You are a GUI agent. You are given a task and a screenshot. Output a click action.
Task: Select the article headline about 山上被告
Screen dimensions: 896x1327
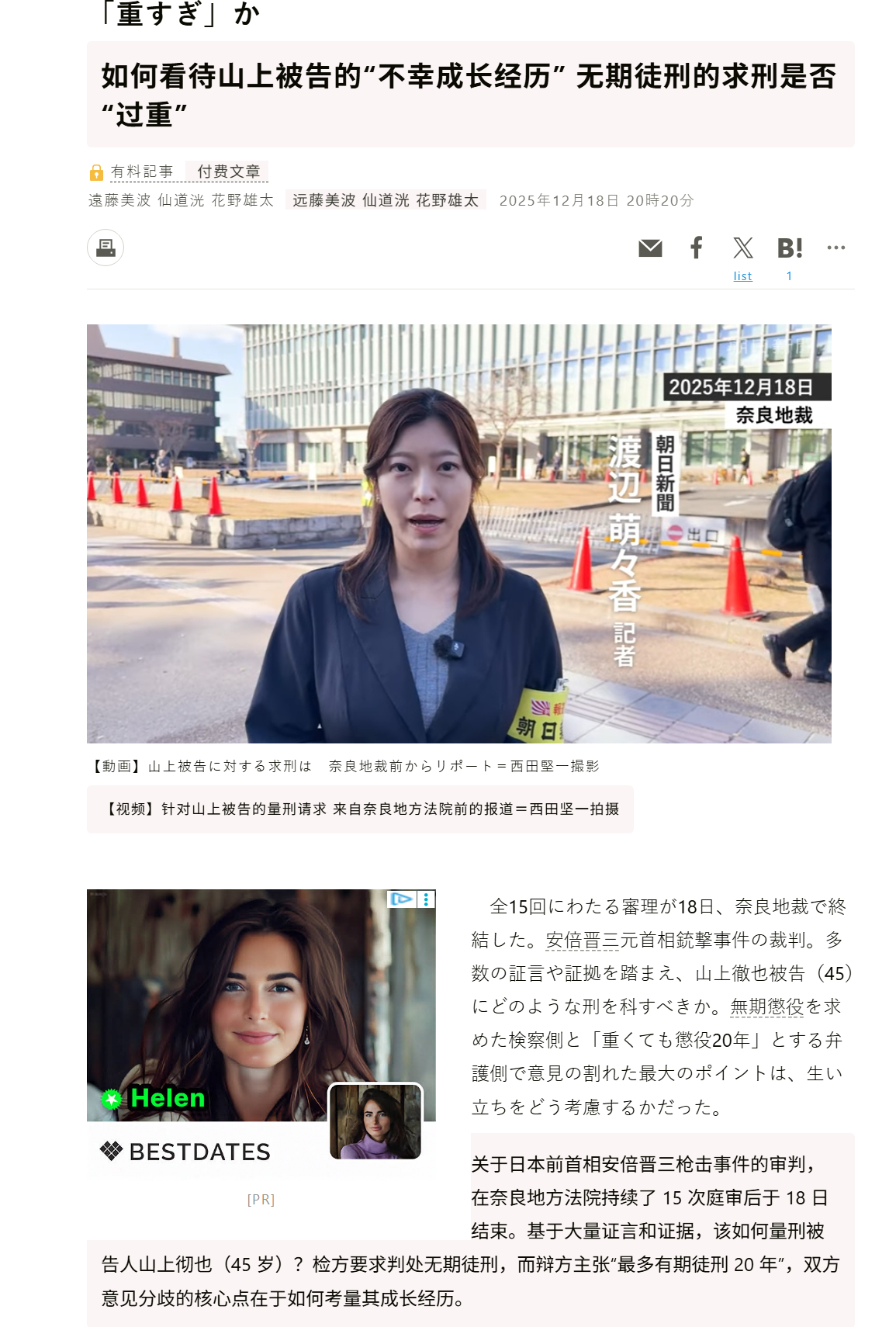(465, 93)
